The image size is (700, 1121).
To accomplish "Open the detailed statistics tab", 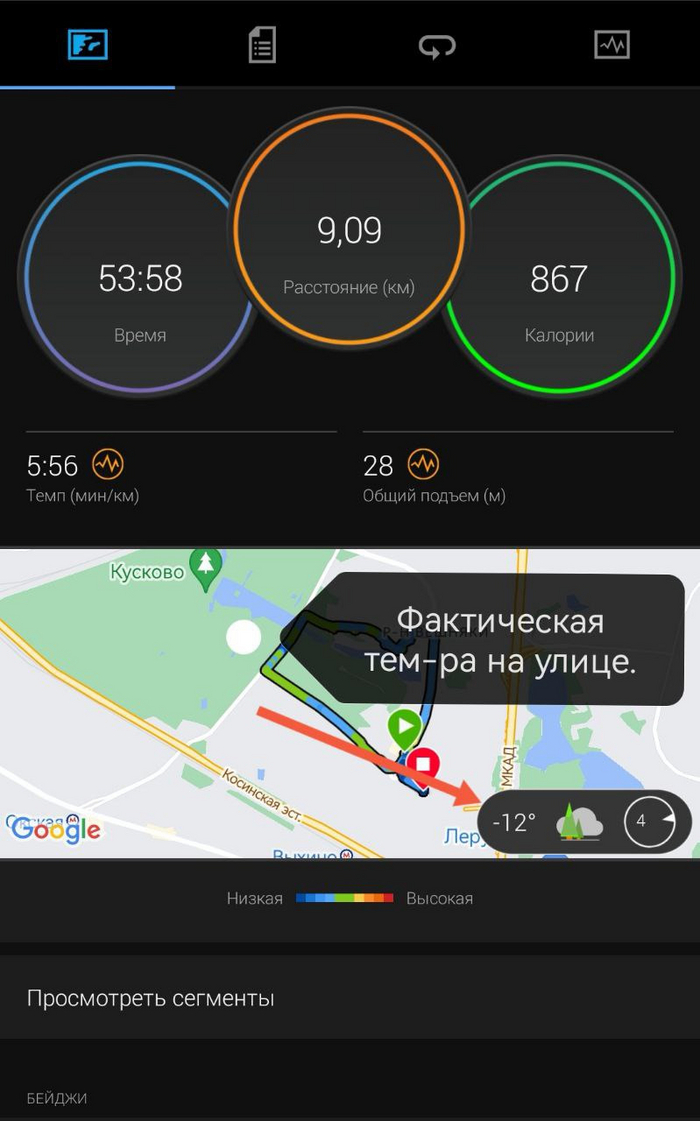I will (x=262, y=45).
